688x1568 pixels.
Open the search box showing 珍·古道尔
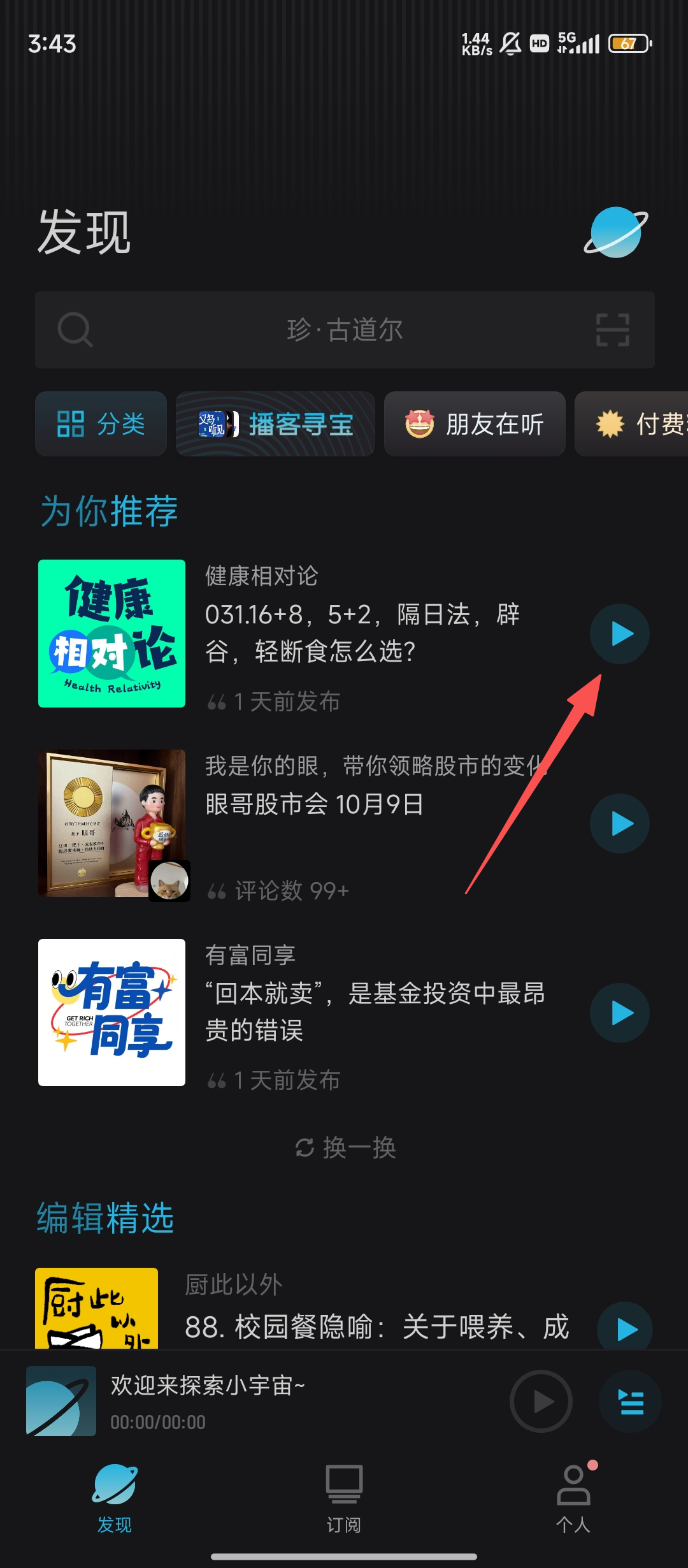344,330
